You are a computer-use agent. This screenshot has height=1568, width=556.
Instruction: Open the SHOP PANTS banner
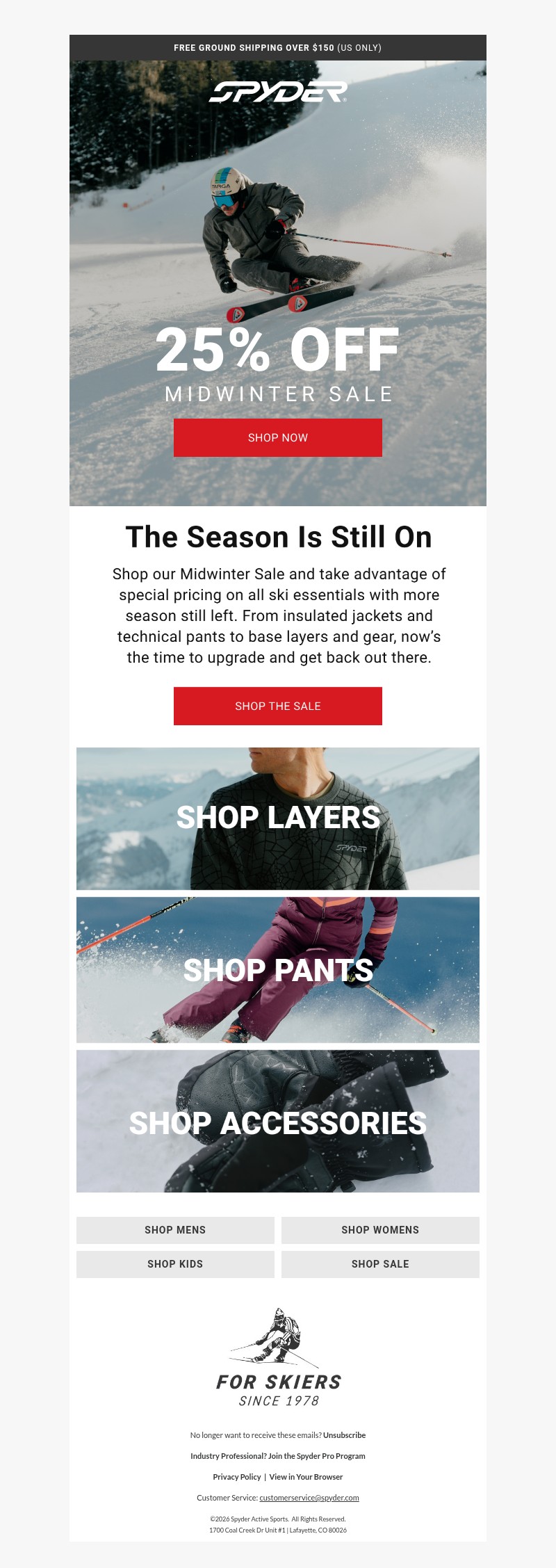(277, 969)
